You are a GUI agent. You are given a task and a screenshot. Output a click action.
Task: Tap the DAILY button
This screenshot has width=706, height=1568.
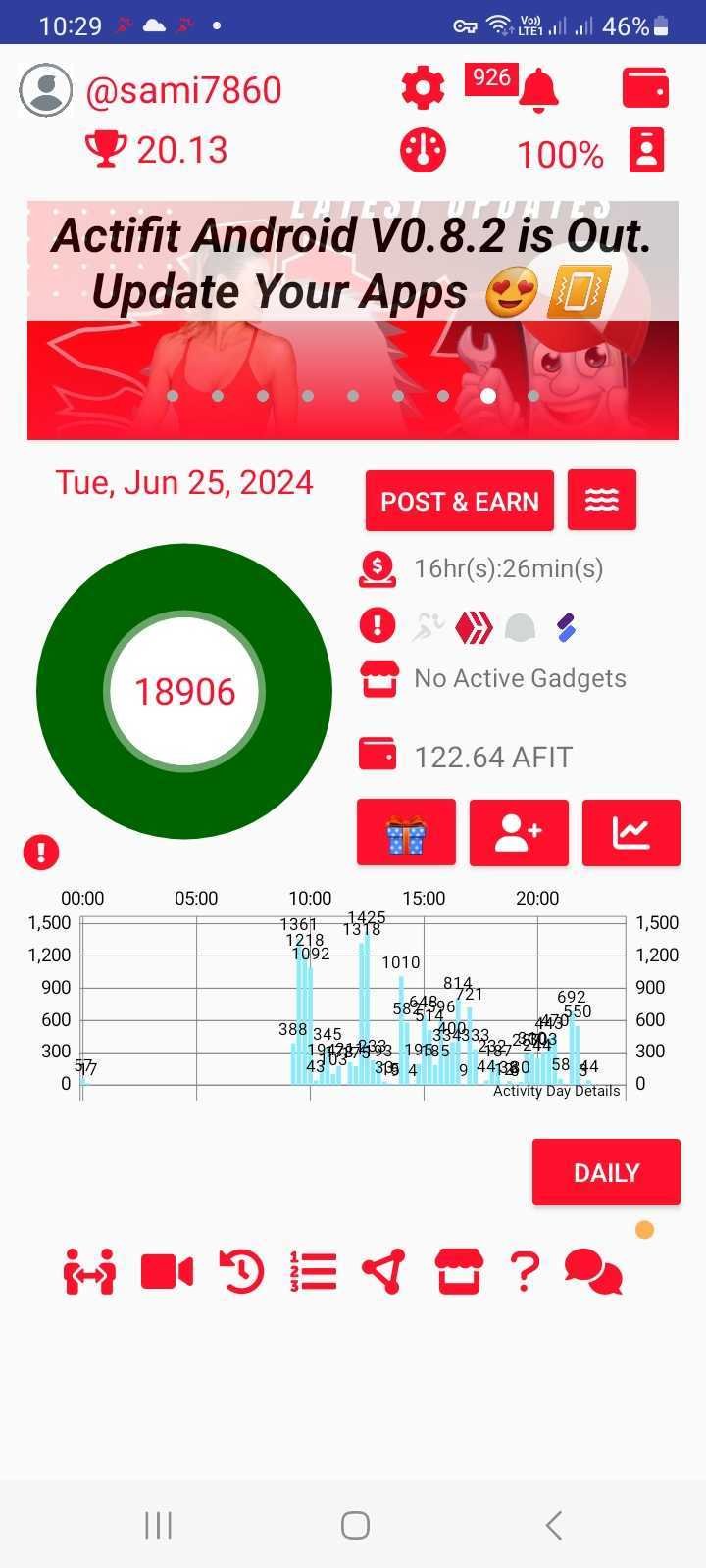(605, 1172)
